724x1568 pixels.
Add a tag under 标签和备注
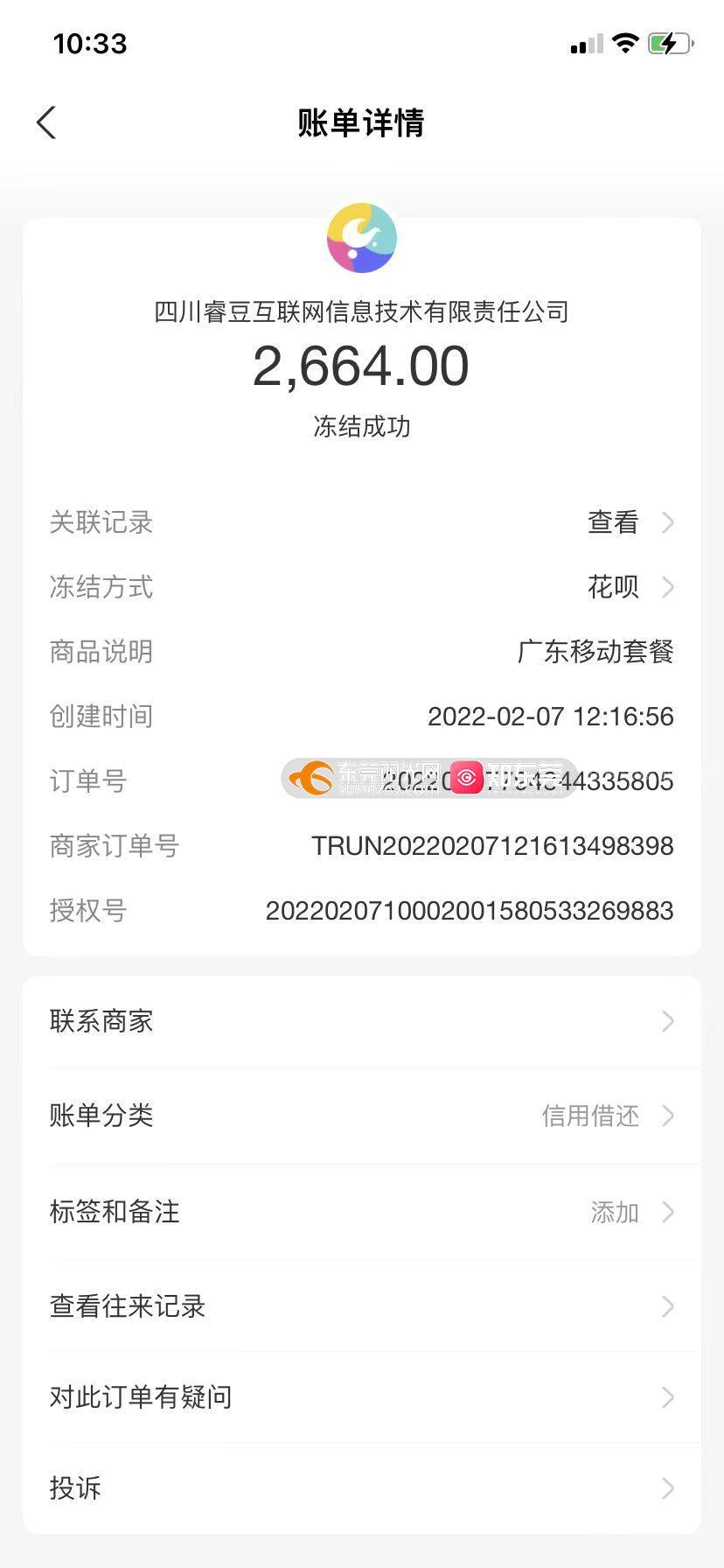click(361, 1212)
